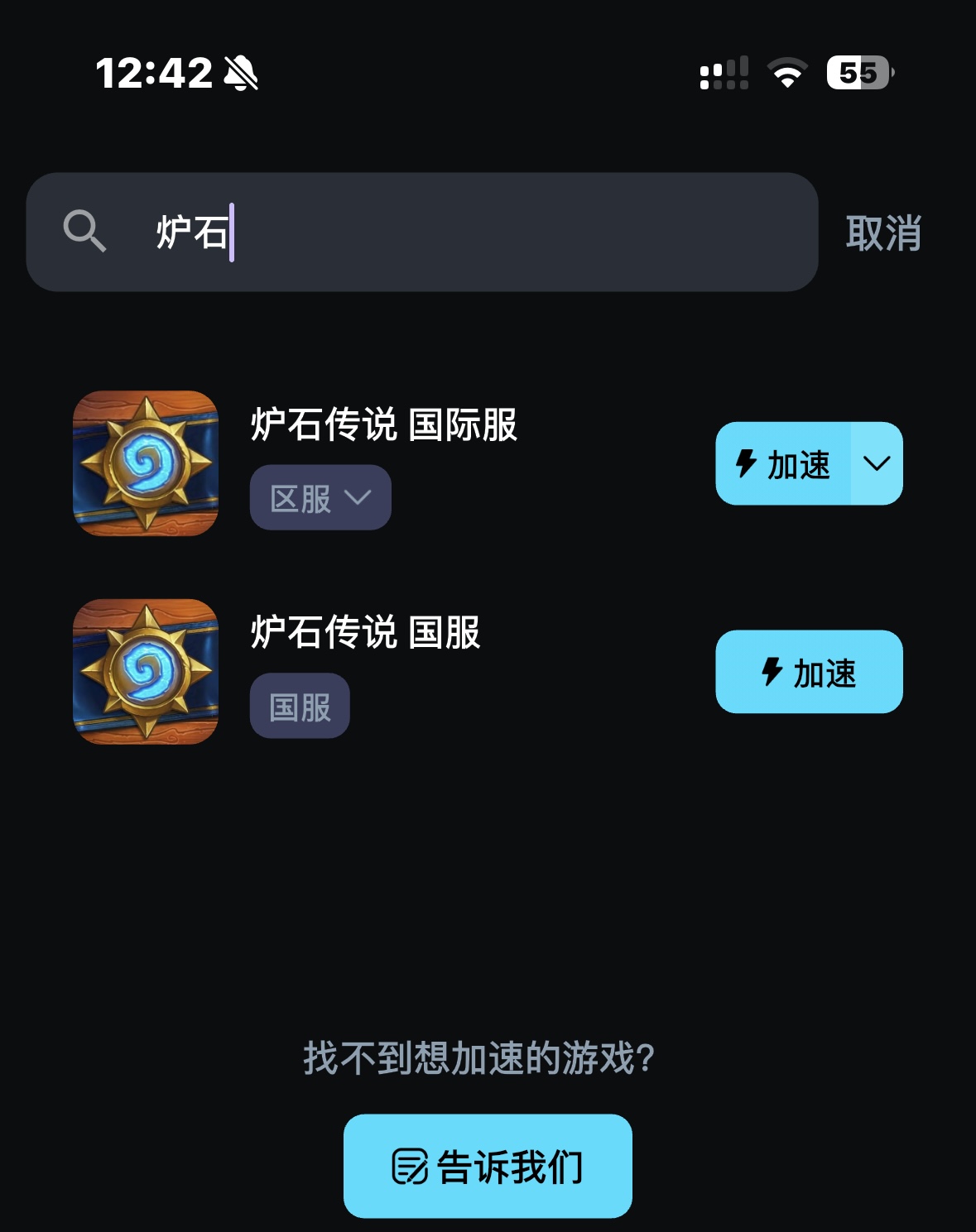Tap the 告诉我们 feedback button
This screenshot has width=976, height=1232.
click(x=488, y=1167)
